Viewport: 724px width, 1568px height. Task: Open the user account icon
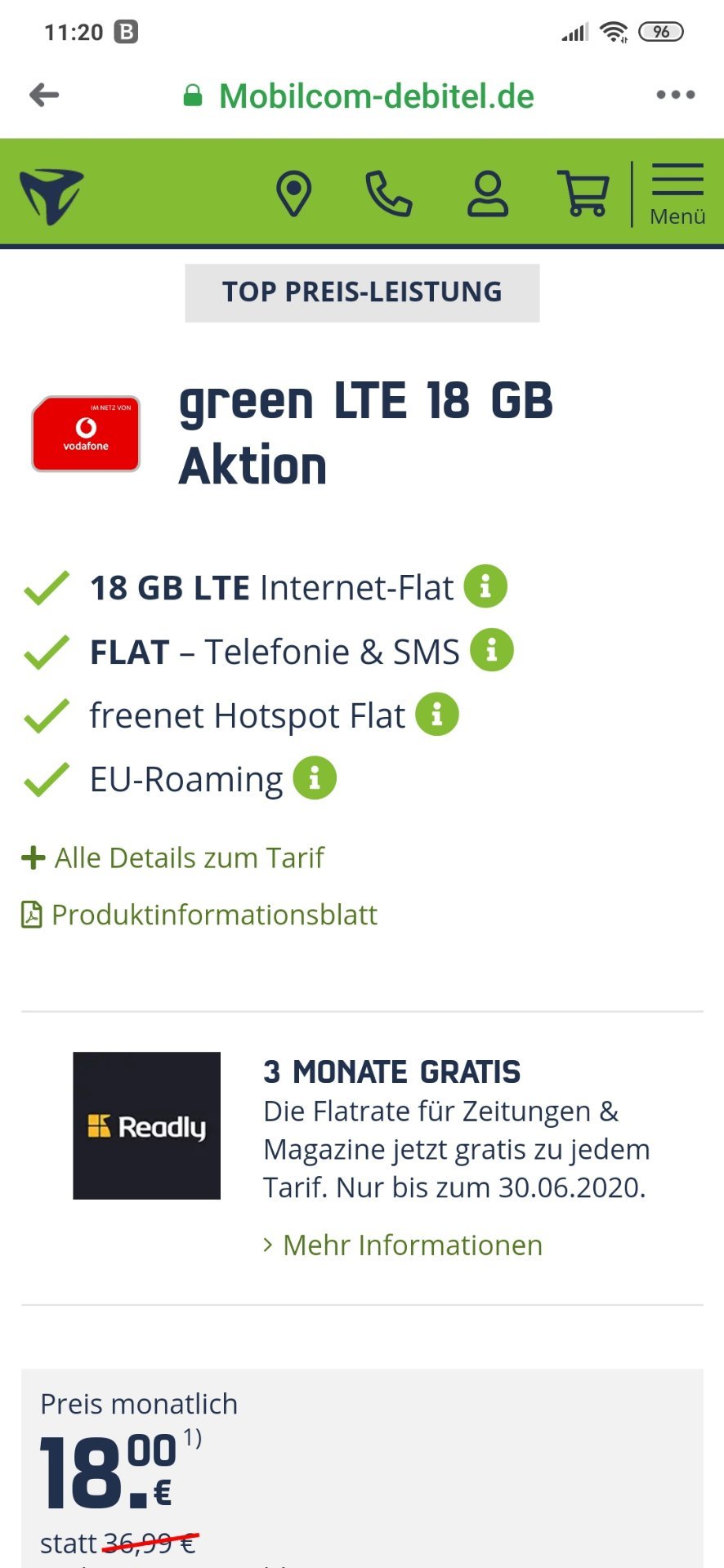[x=488, y=194]
